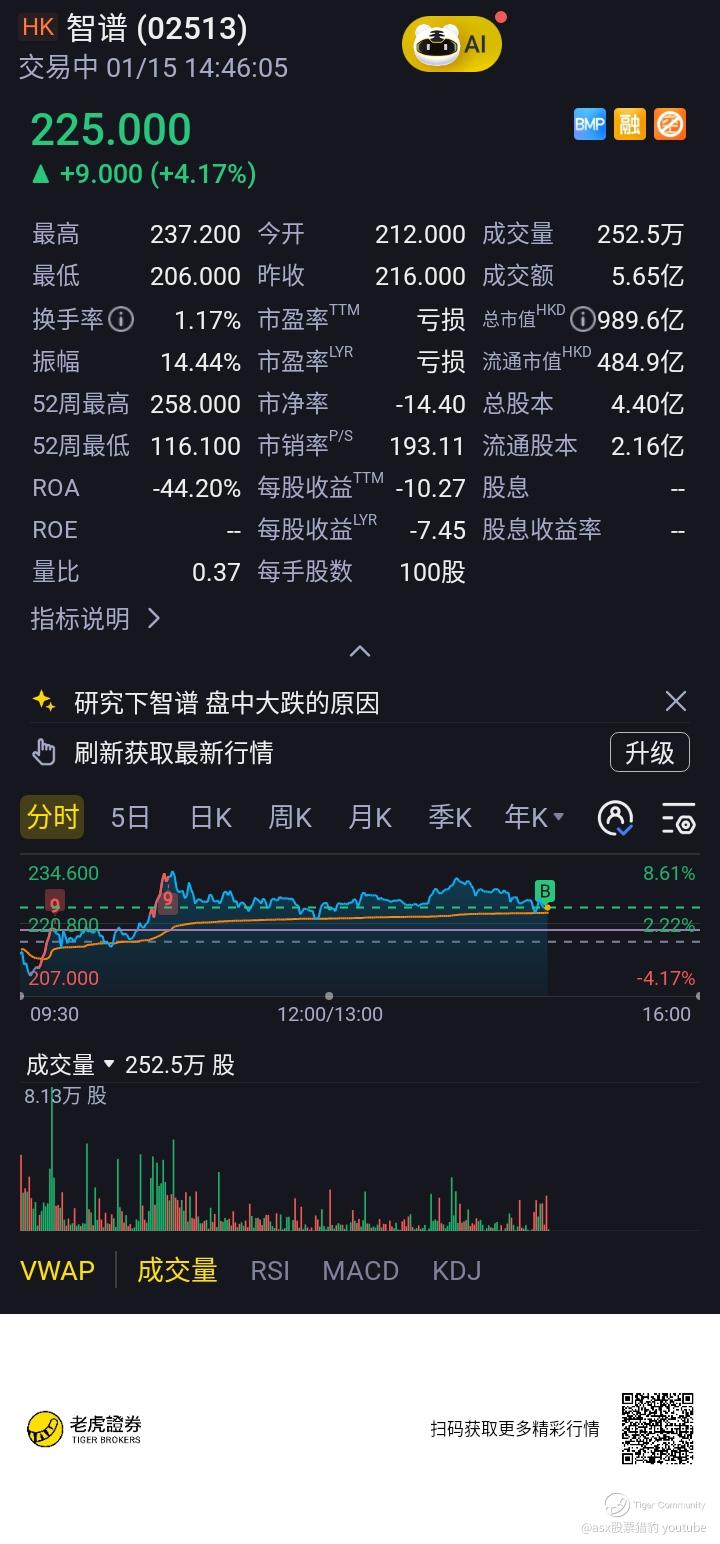Collapse the stock metrics panel
The height and width of the screenshot is (1544, 720).
pos(360,652)
